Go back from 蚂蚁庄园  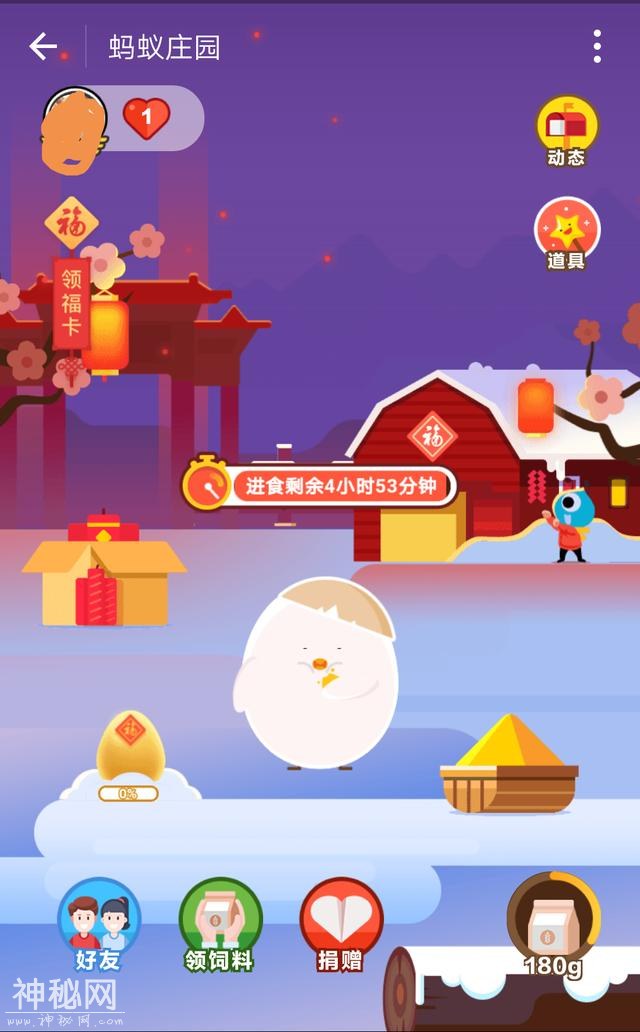click(x=42, y=46)
